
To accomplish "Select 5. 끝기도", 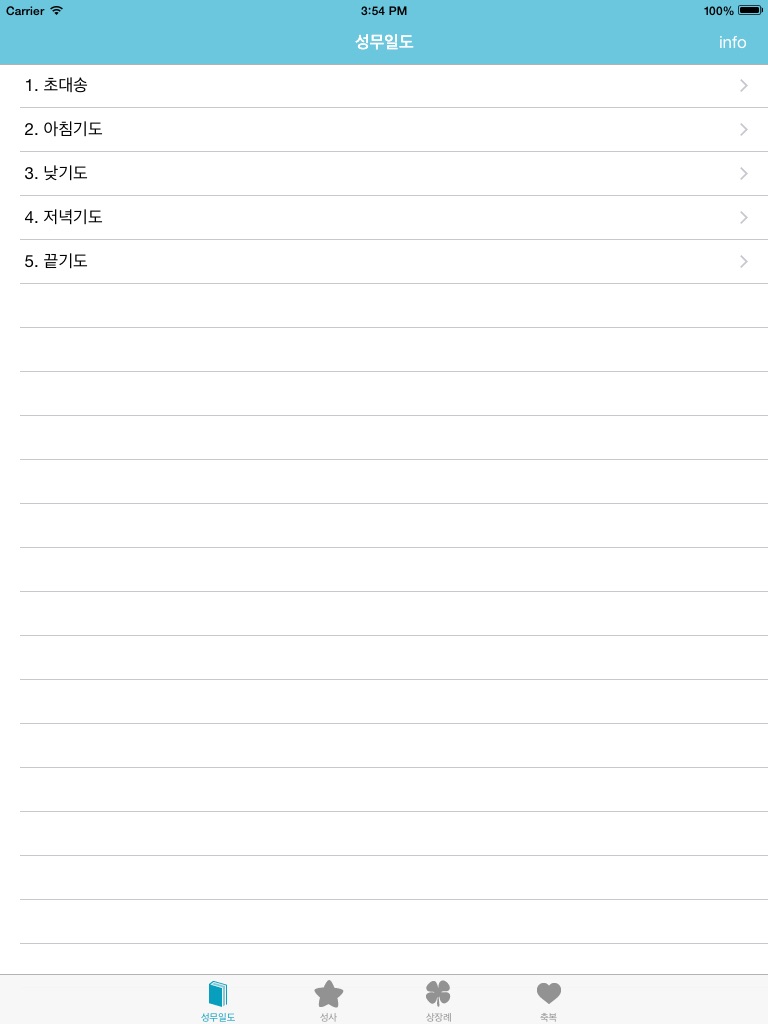I will (x=384, y=261).
